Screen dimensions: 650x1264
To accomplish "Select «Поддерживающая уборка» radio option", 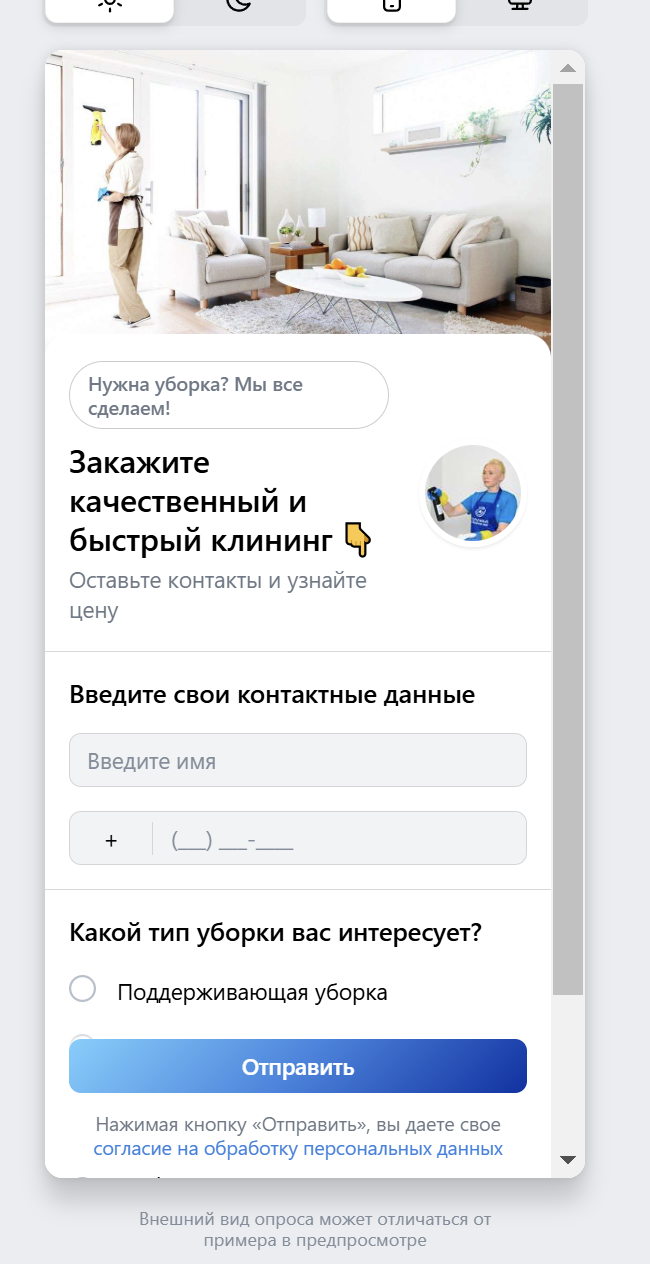I will pos(83,990).
